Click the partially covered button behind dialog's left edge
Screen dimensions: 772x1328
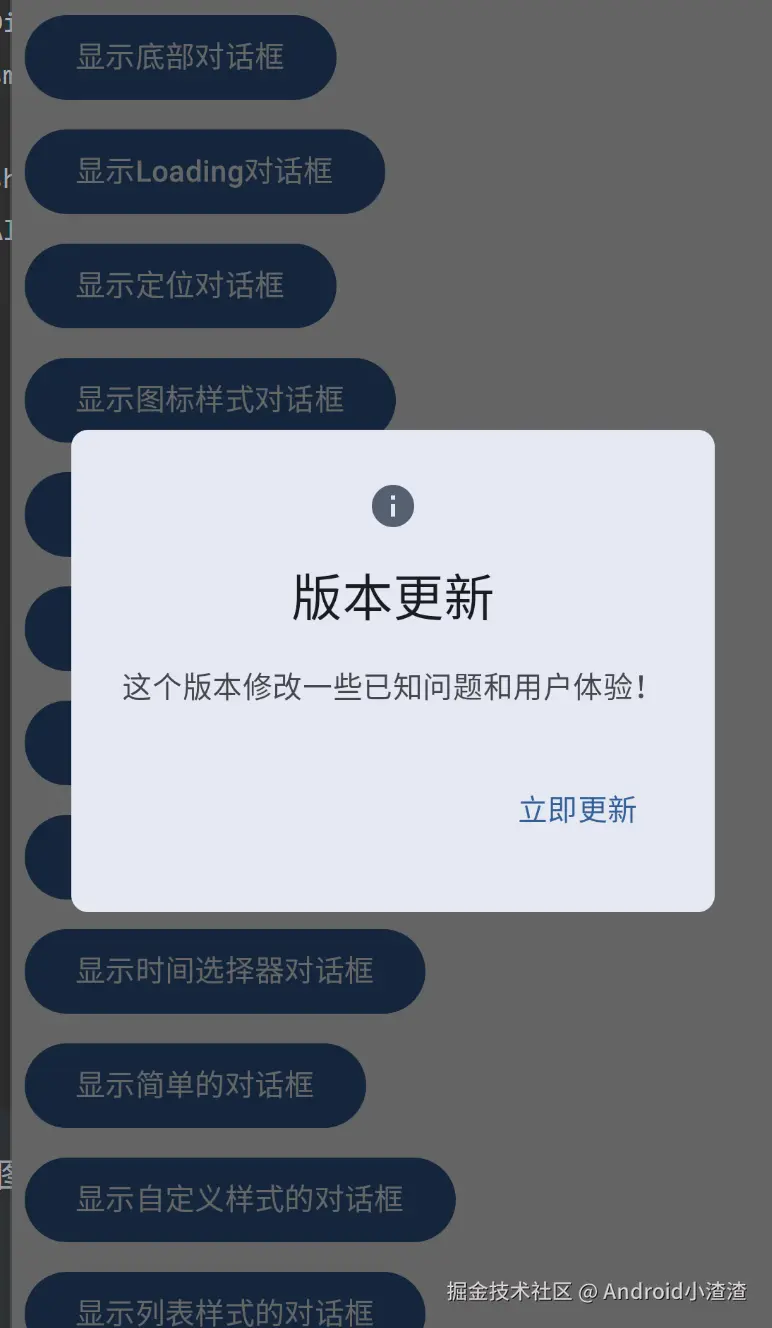point(45,515)
